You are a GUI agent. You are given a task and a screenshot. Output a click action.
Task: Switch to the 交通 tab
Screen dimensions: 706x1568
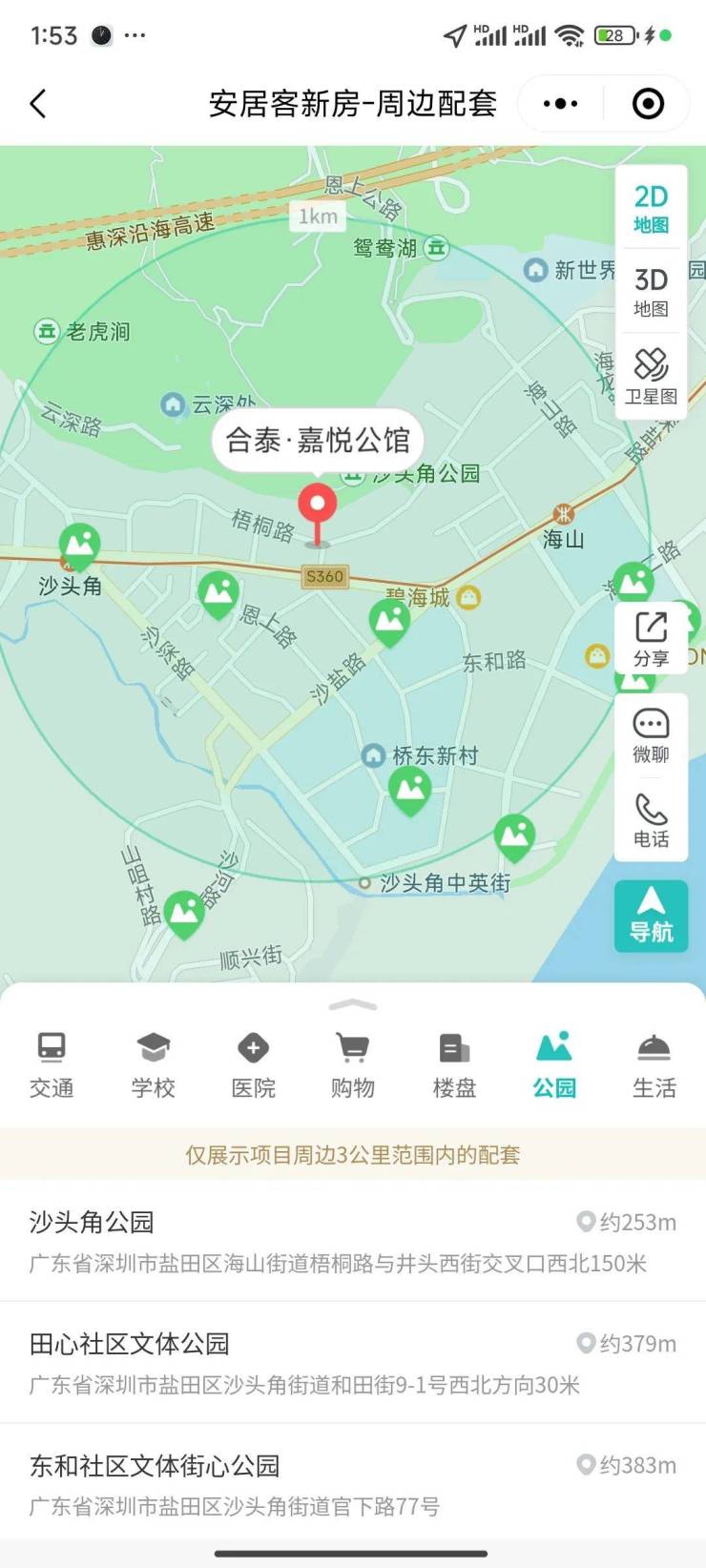tap(52, 1064)
